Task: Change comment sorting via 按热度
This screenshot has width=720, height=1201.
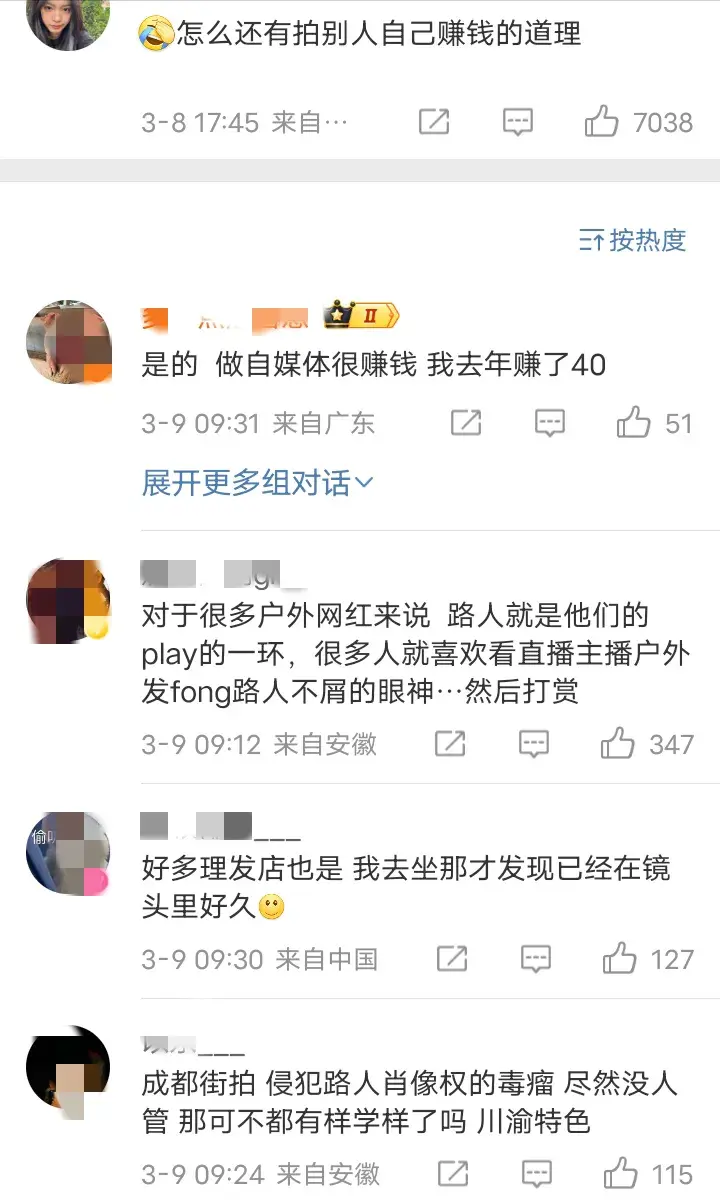Action: coord(633,240)
